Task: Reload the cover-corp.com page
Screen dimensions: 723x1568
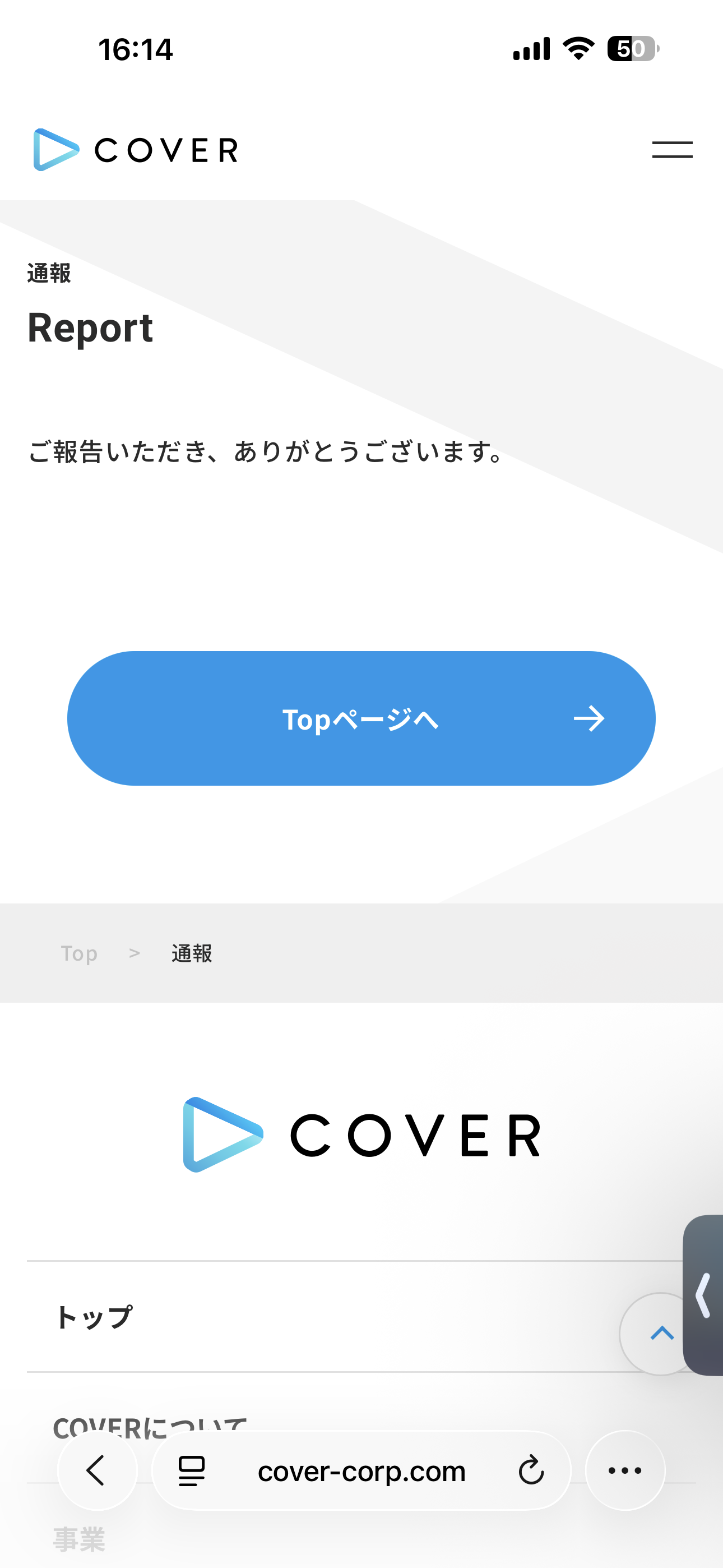Action: (531, 1470)
